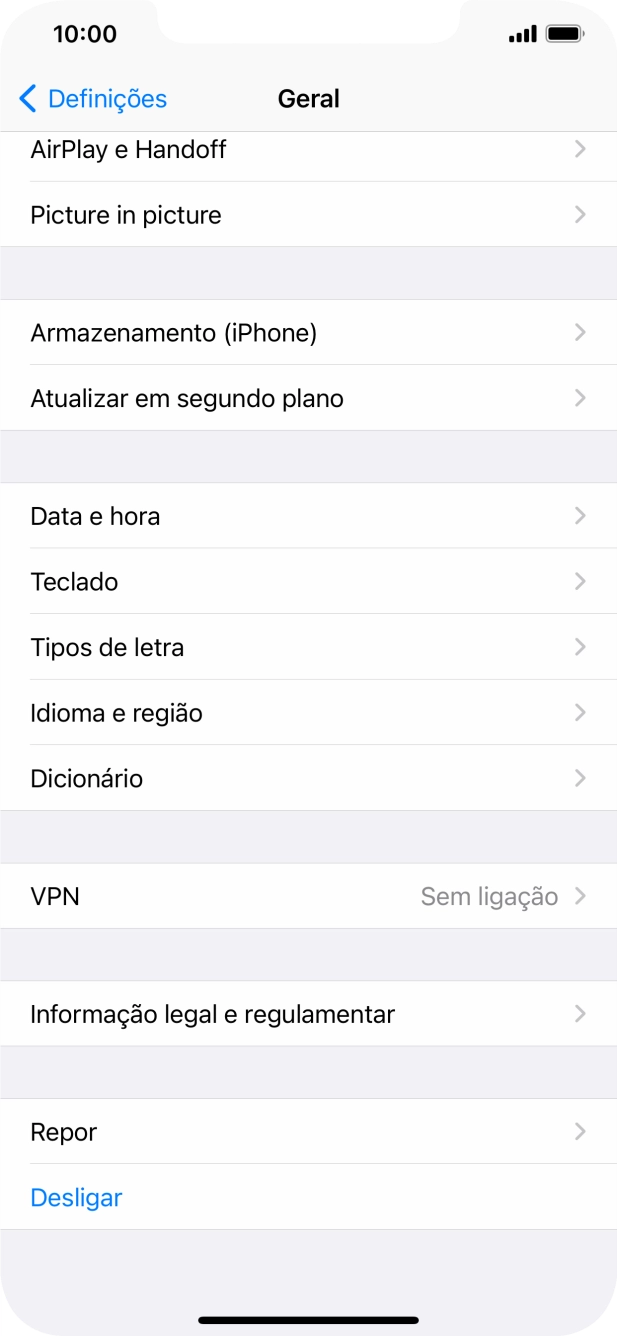Tap Desligar to power off

[x=77, y=1197]
